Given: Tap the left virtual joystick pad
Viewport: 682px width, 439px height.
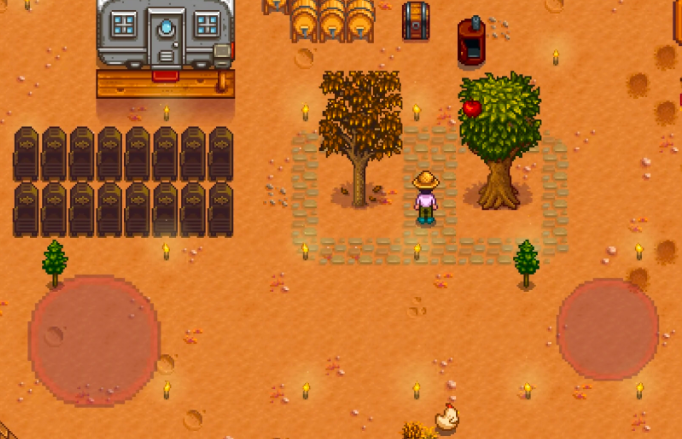Looking at the screenshot, I should point(94,340).
